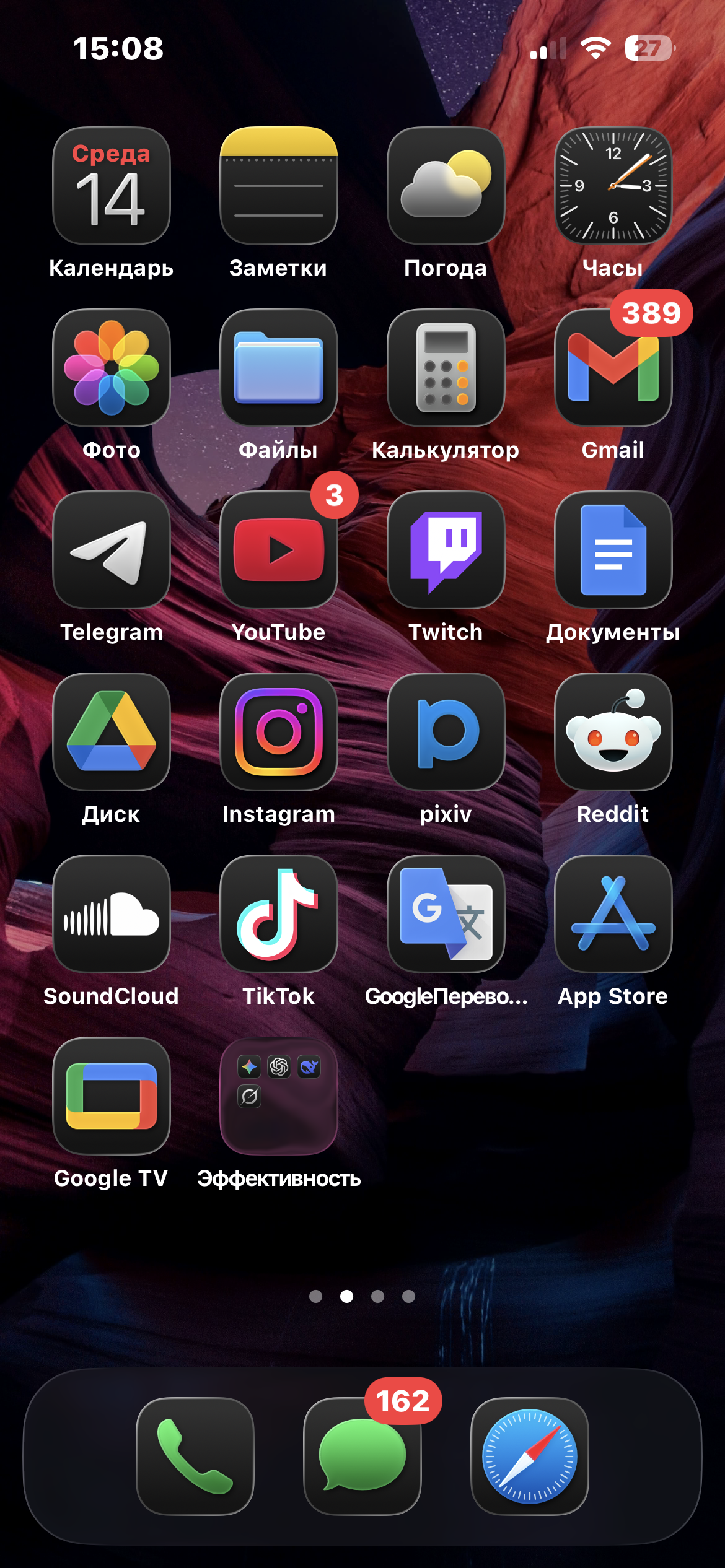
Task: Open Gmail with 389 unread
Action: (613, 368)
